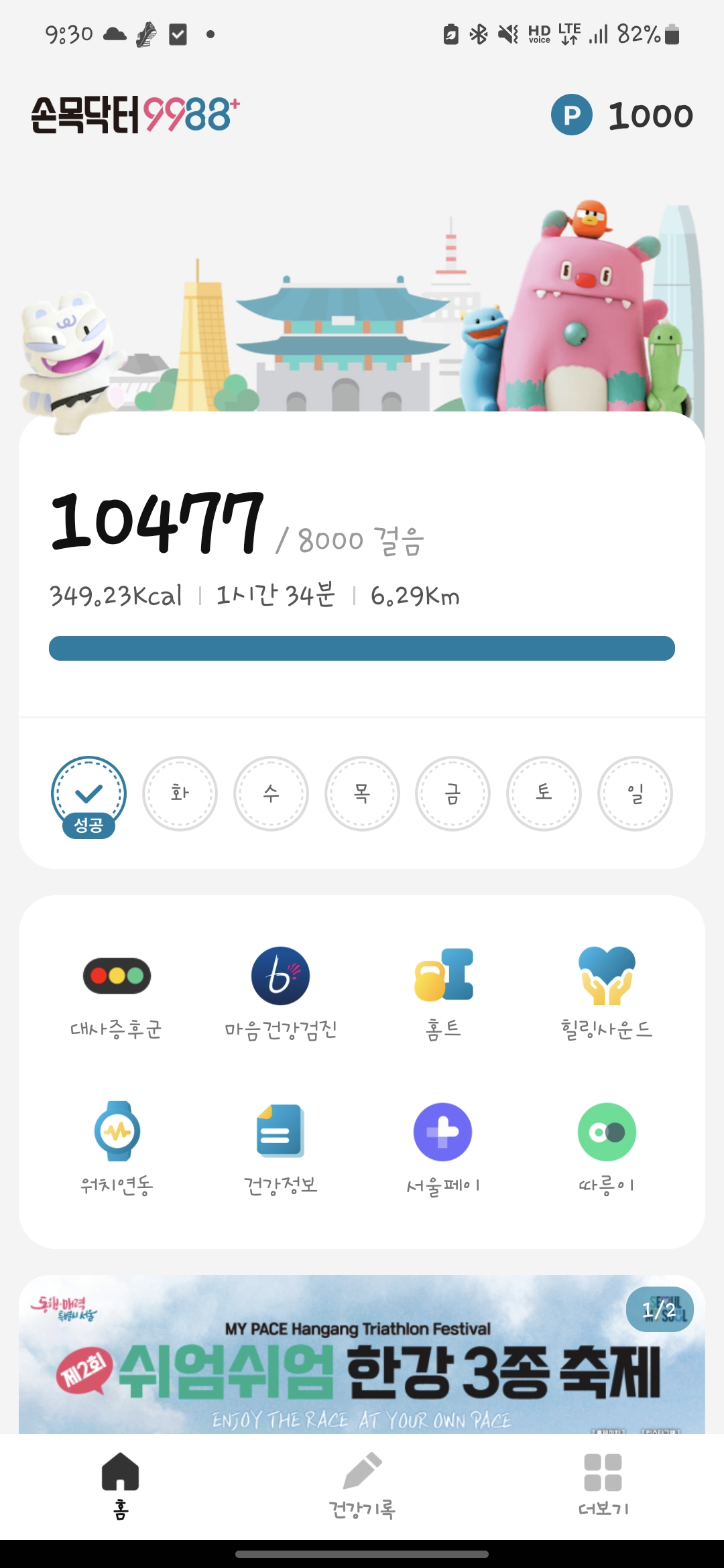Switch to the 더보기 tab
The width and height of the screenshot is (724, 1568).
tap(603, 1484)
